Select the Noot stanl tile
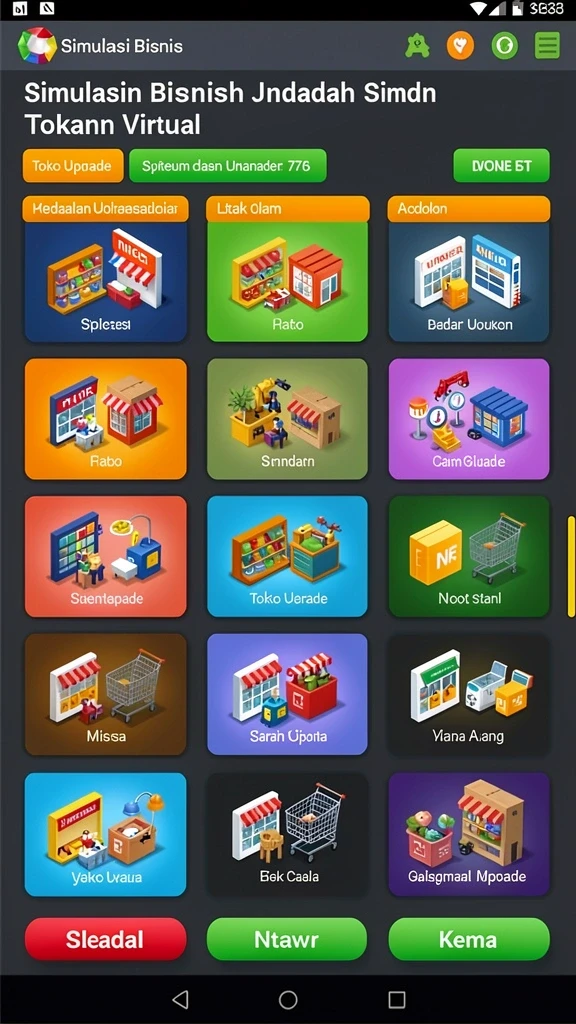The width and height of the screenshot is (576, 1024). click(x=469, y=556)
